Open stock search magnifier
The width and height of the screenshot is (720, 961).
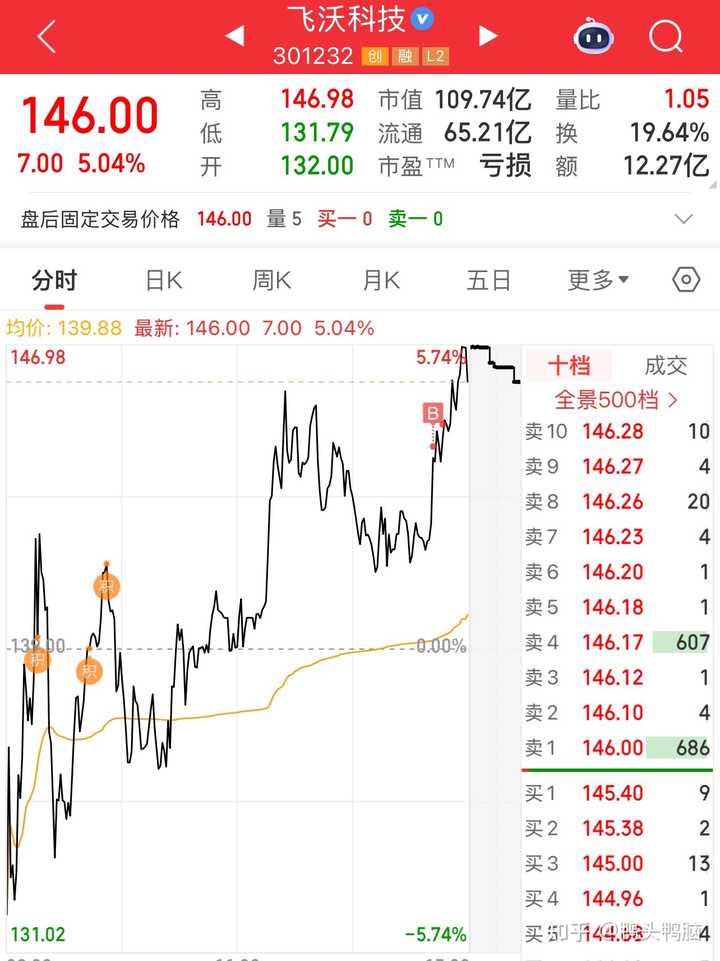coord(665,37)
